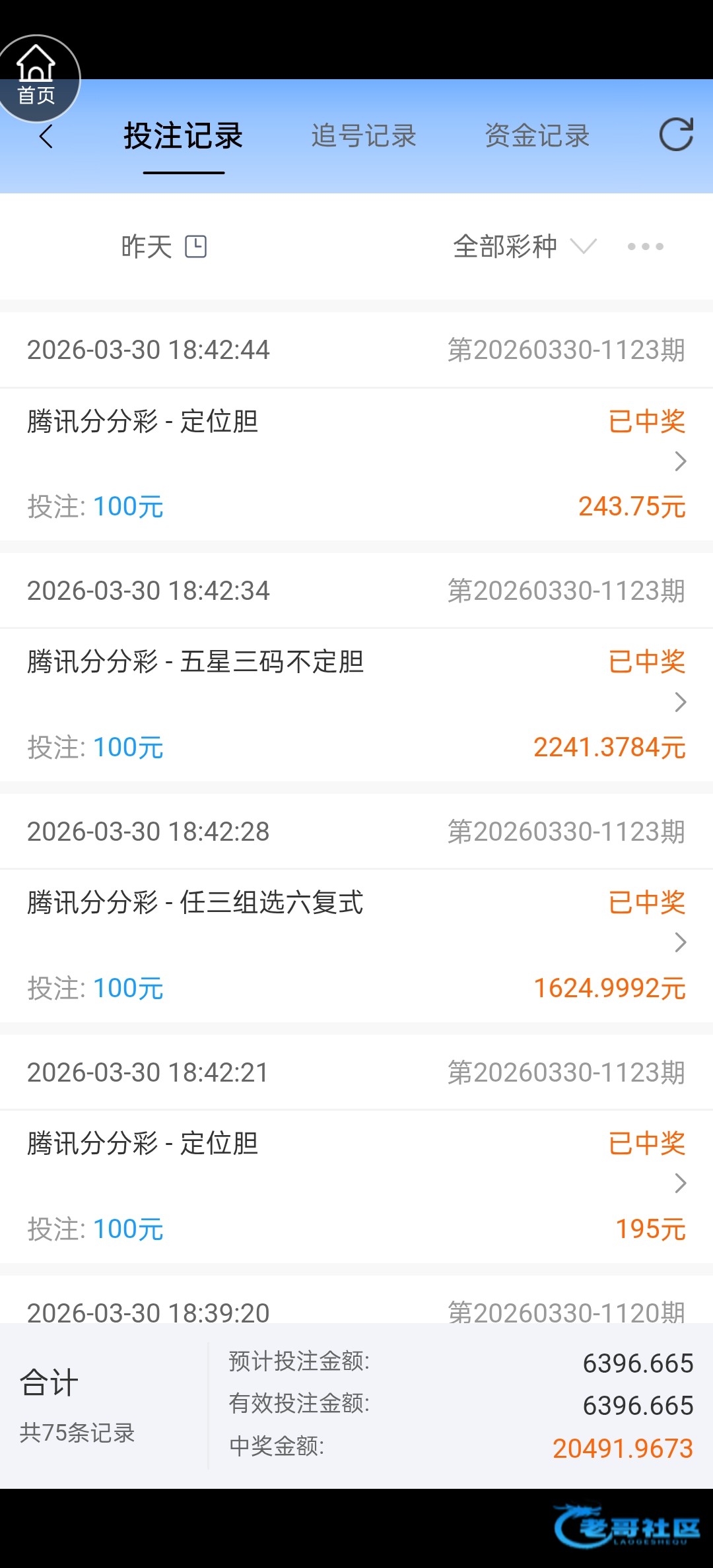Open the 定位胆 record winning 243.75元
The height and width of the screenshot is (1568, 713).
pyautogui.click(x=356, y=463)
